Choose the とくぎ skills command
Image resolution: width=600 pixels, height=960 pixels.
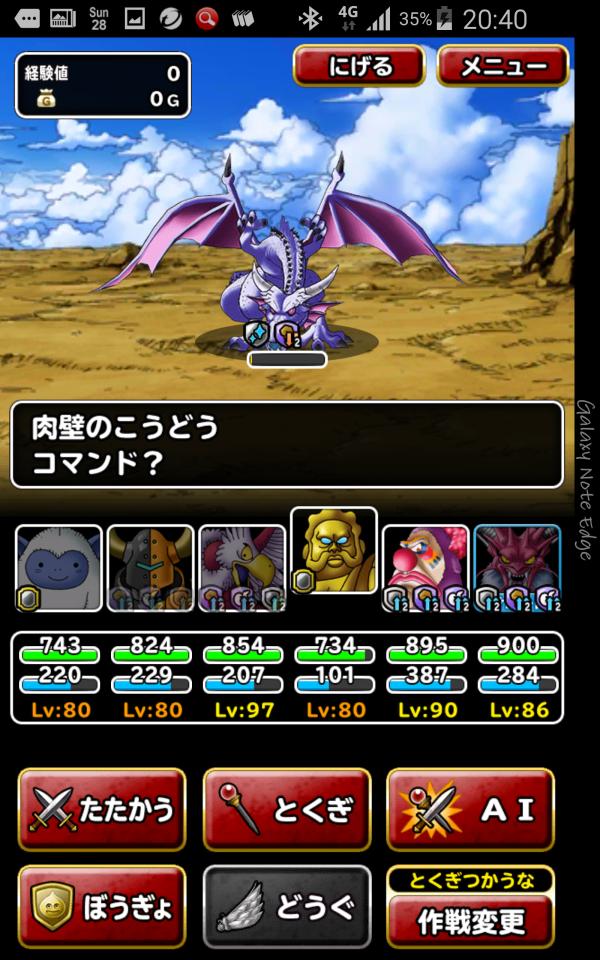tap(286, 808)
